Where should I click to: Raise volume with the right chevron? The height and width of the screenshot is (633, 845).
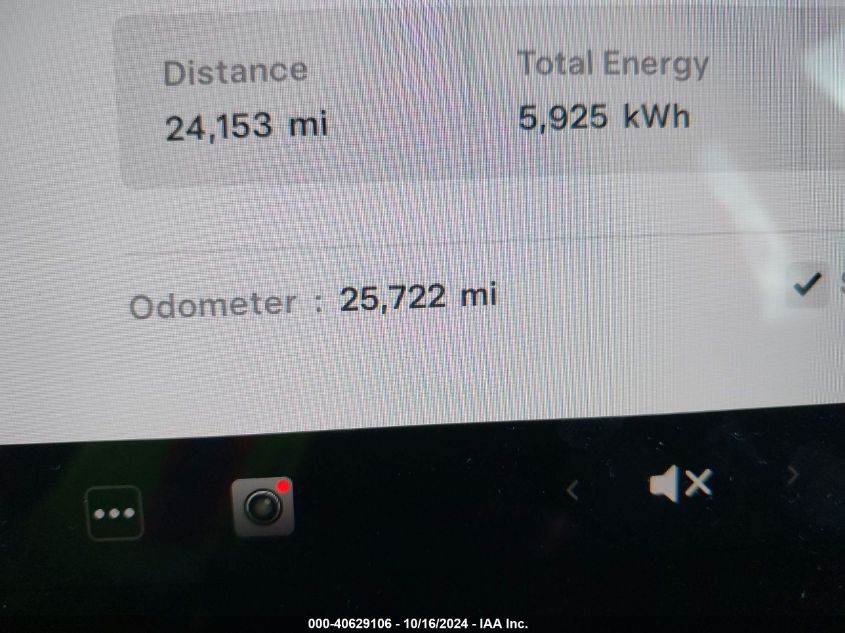click(x=793, y=476)
